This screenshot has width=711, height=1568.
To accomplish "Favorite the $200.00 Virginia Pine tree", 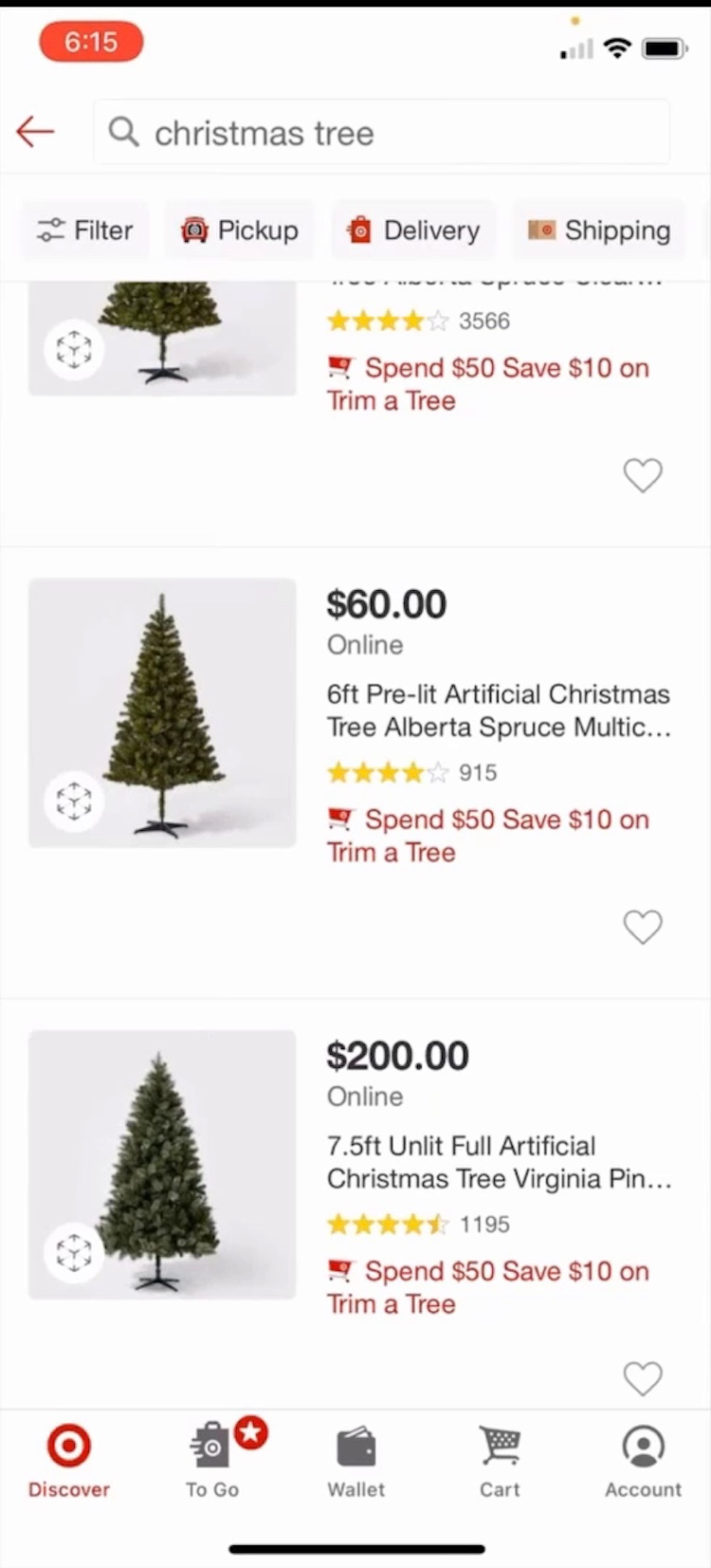I will tap(642, 1378).
